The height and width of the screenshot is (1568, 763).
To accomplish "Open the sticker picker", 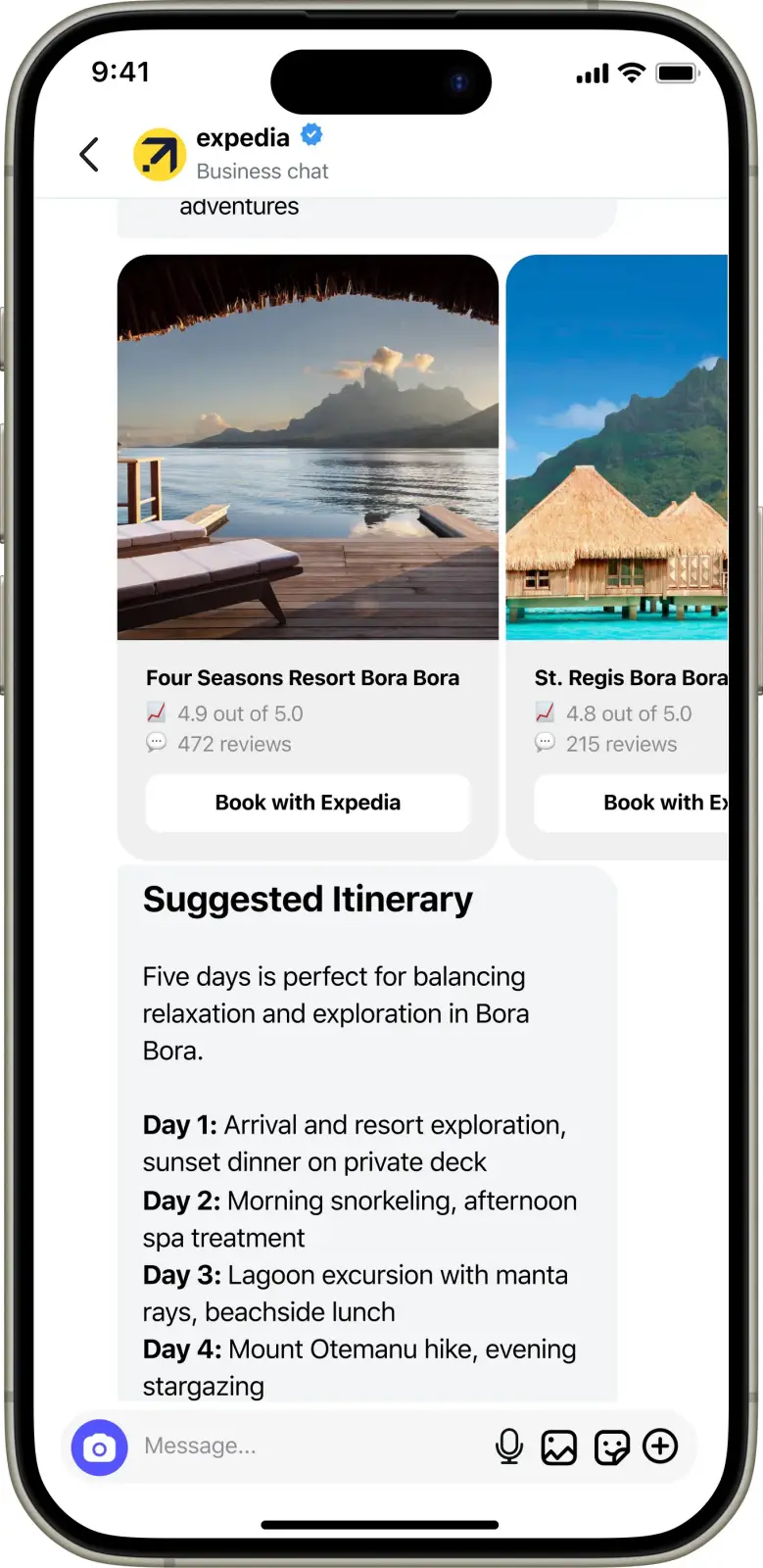I will coord(611,1447).
